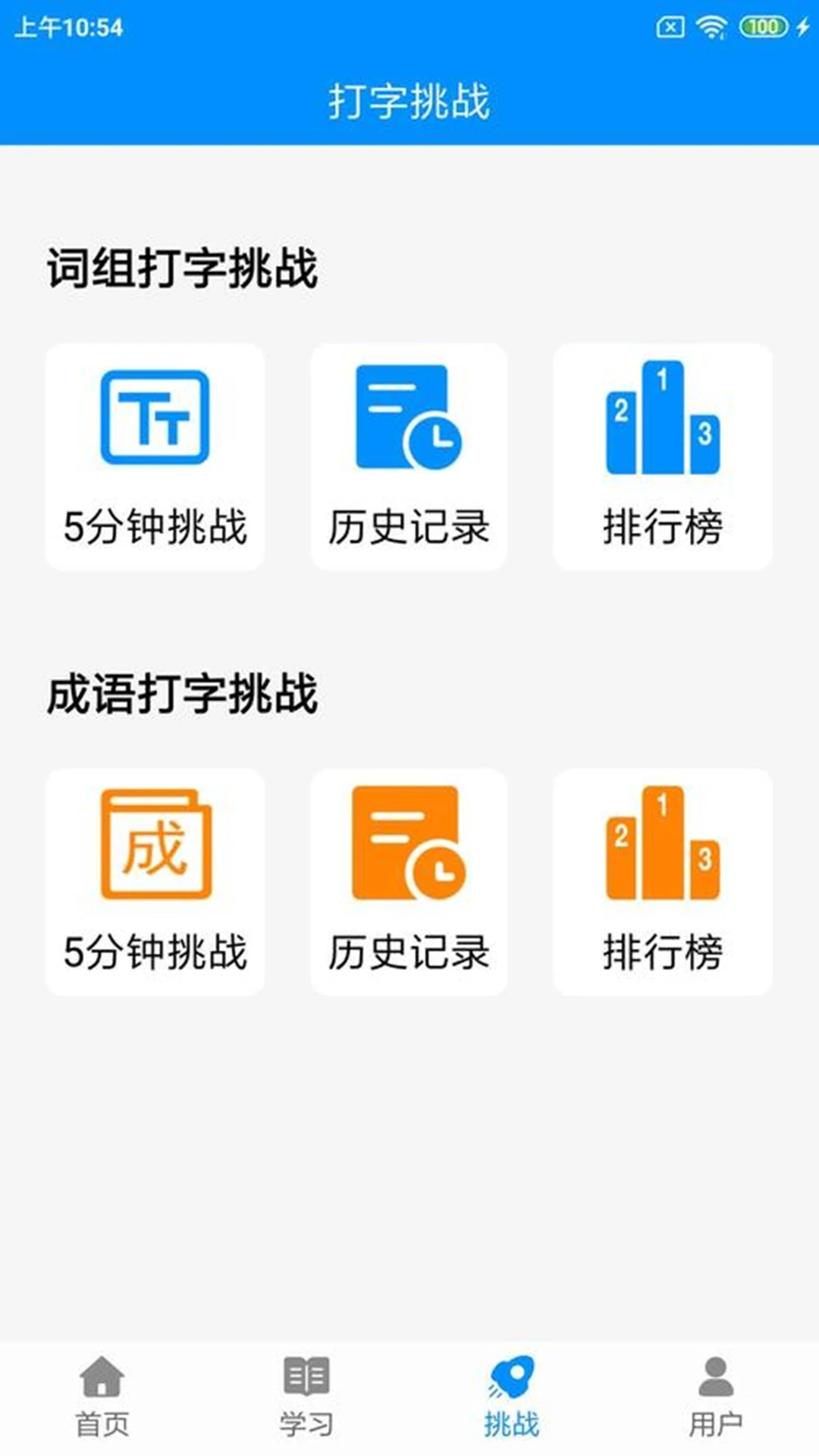The width and height of the screenshot is (819, 1456).
Task: Switch to the 学习 tab
Action: click(x=305, y=1410)
